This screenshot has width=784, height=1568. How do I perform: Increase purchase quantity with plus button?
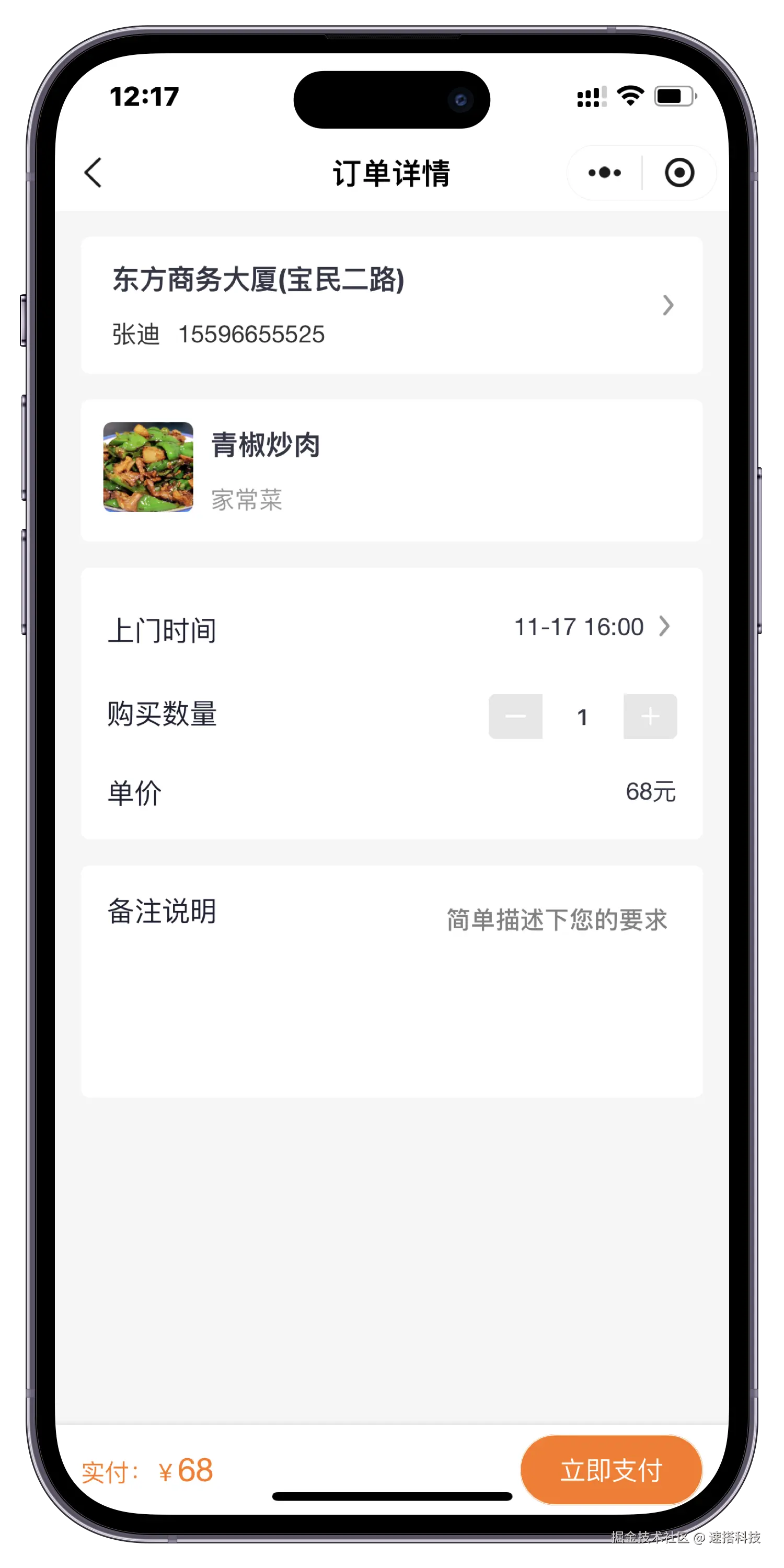[650, 717]
